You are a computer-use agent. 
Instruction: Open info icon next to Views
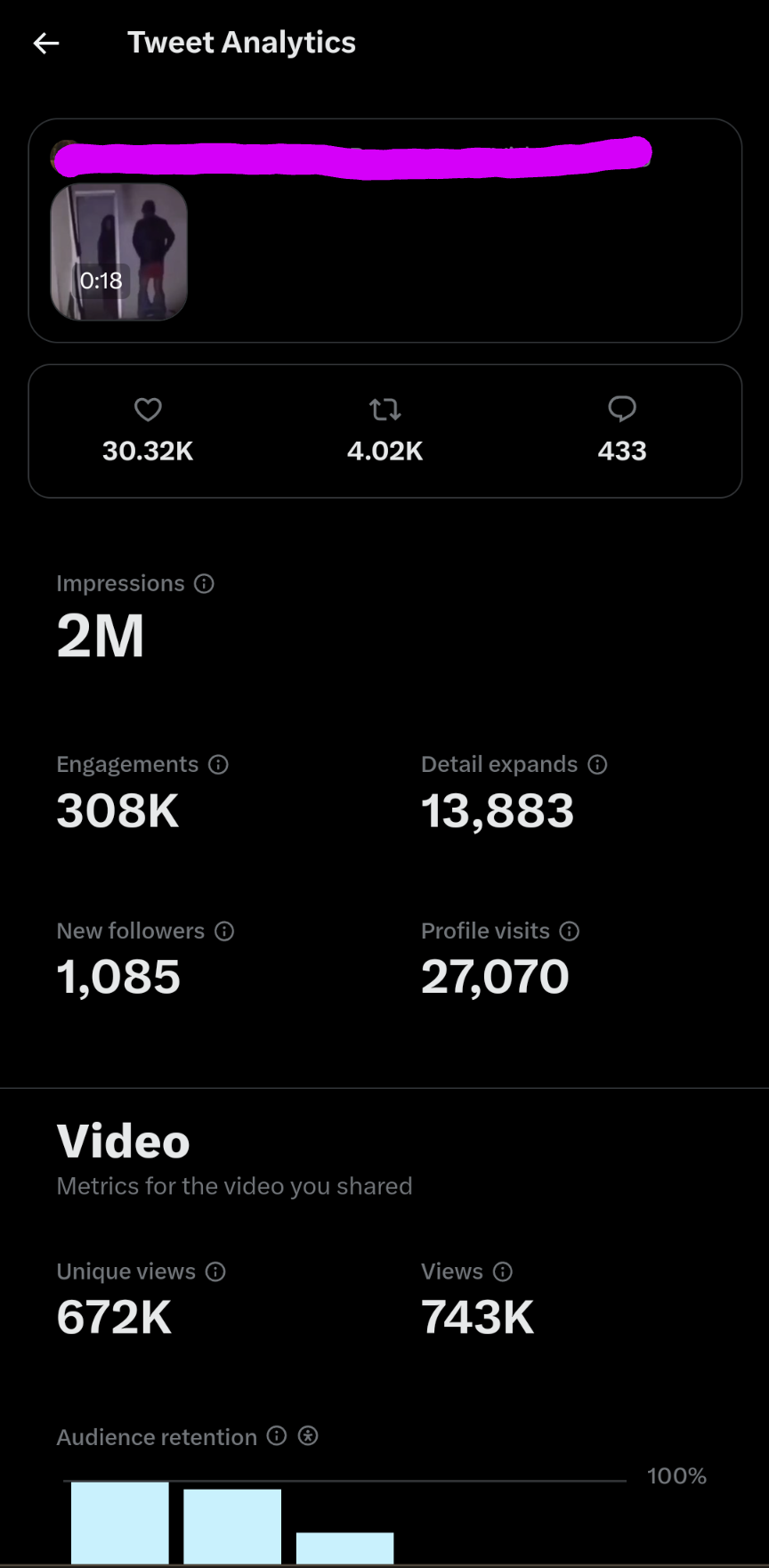(x=503, y=1271)
